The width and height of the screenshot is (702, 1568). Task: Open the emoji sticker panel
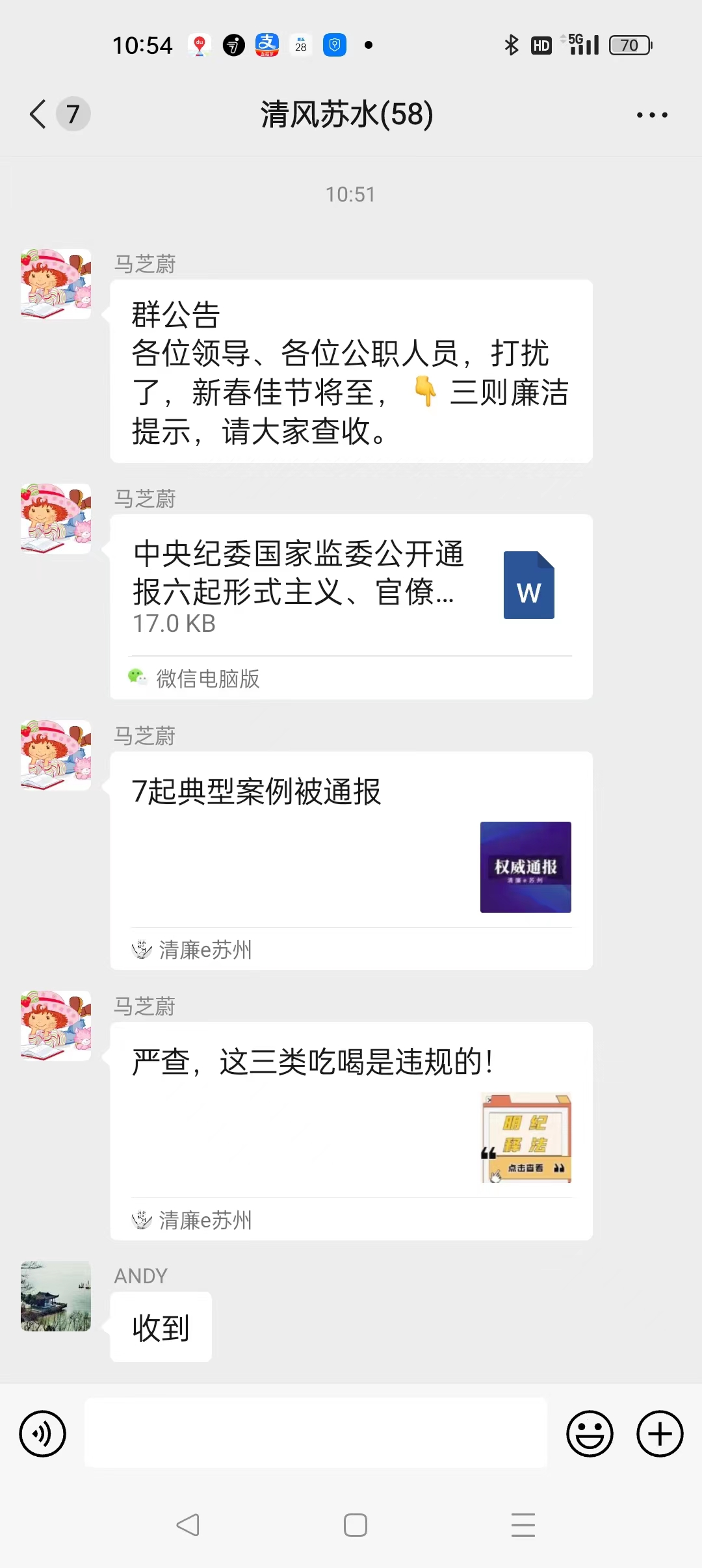(590, 1433)
